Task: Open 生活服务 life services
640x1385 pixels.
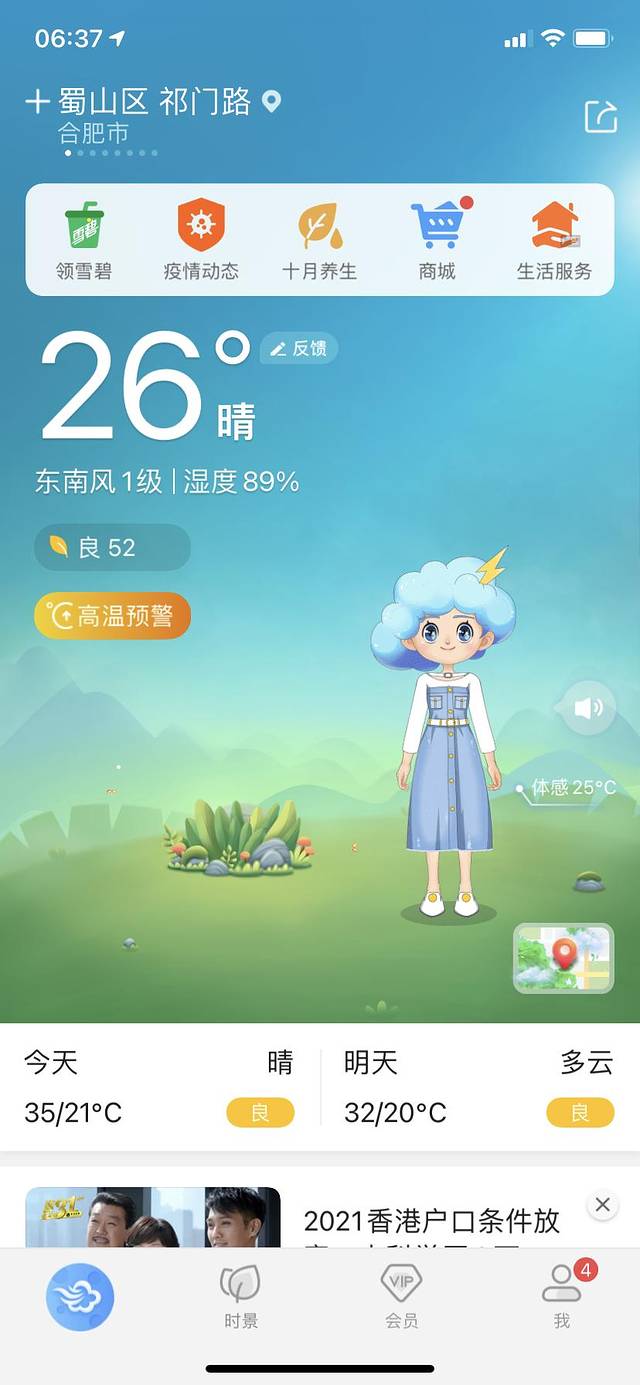Action: pyautogui.click(x=554, y=240)
